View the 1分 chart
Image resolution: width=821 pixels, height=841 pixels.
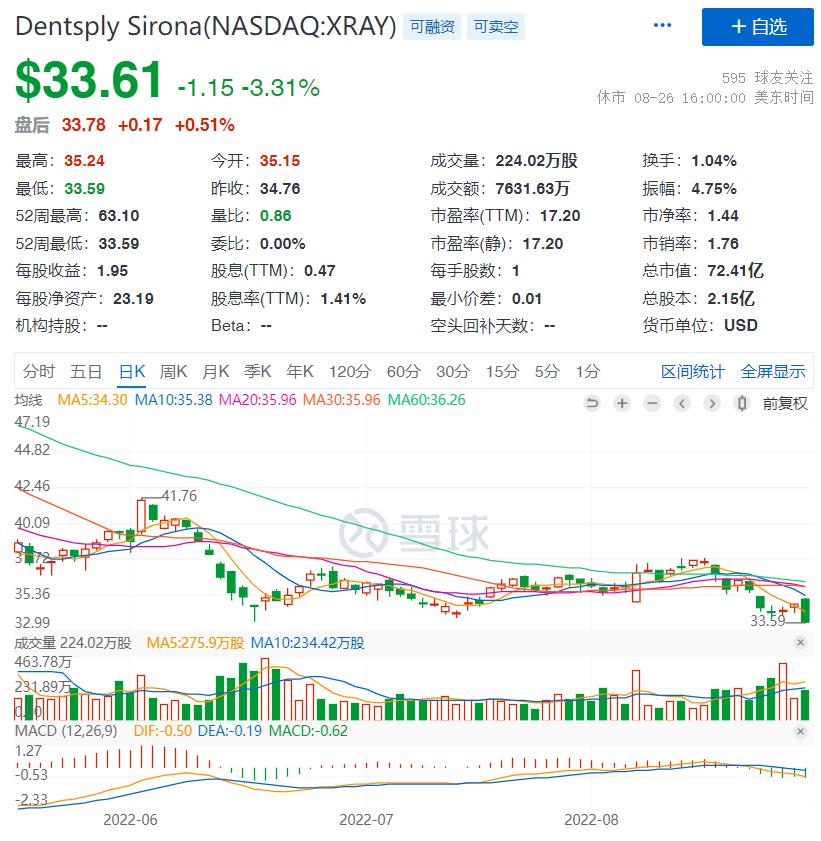(587, 371)
